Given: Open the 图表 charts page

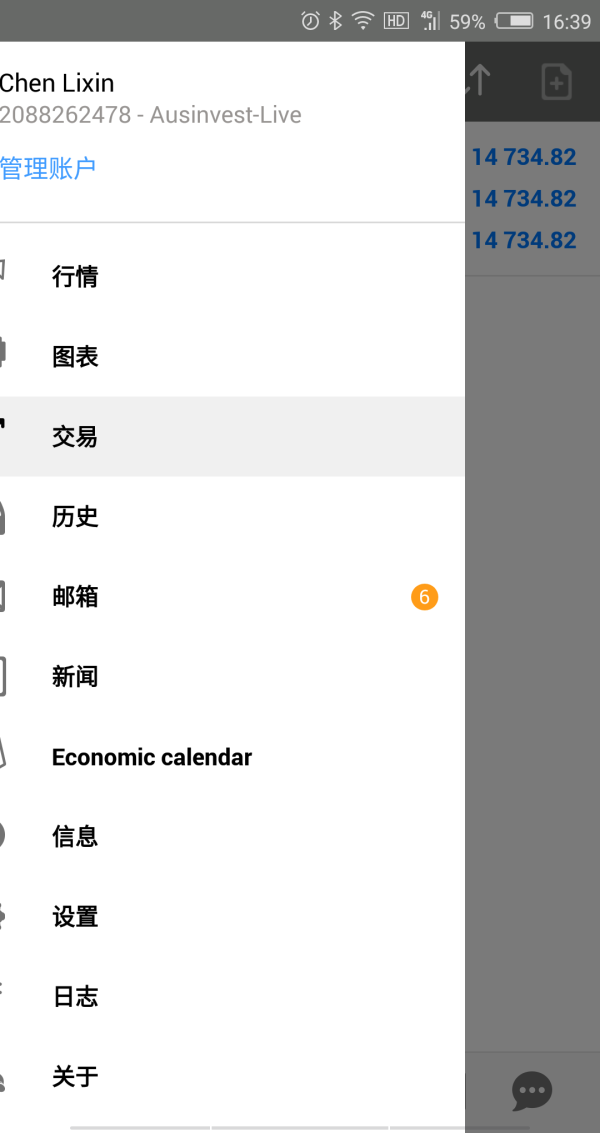Looking at the screenshot, I should (x=75, y=357).
